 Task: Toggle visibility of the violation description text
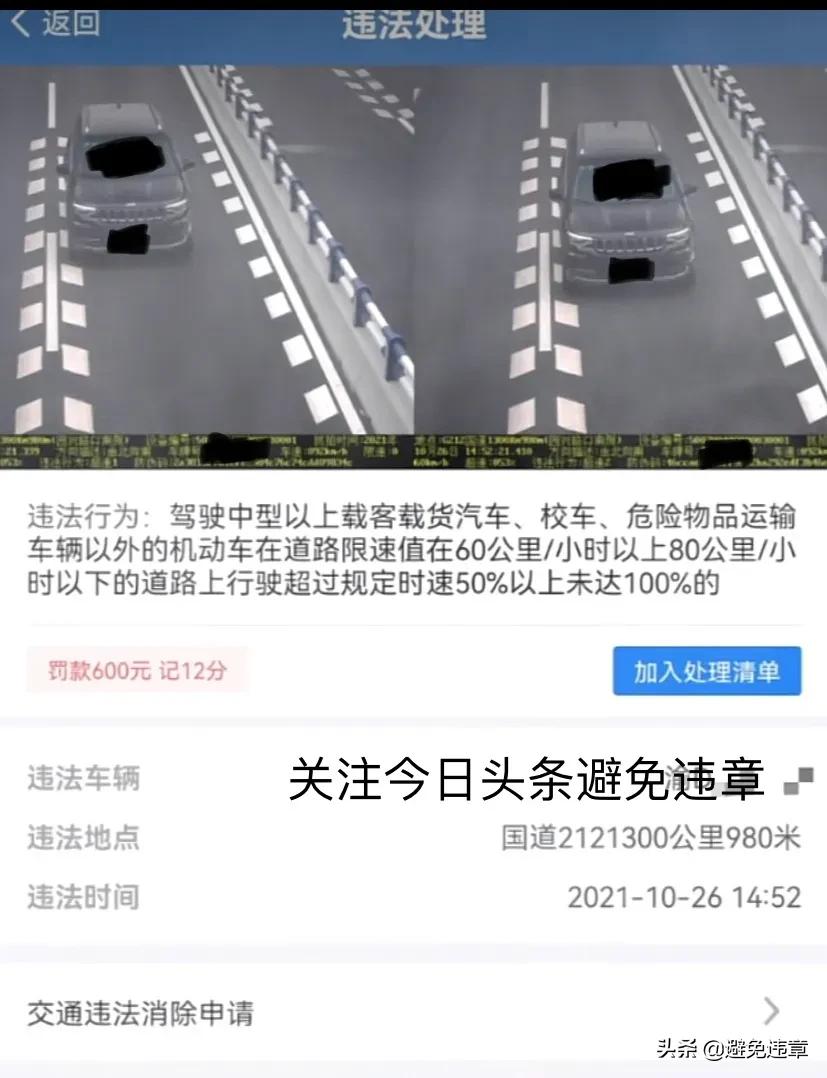(x=413, y=549)
